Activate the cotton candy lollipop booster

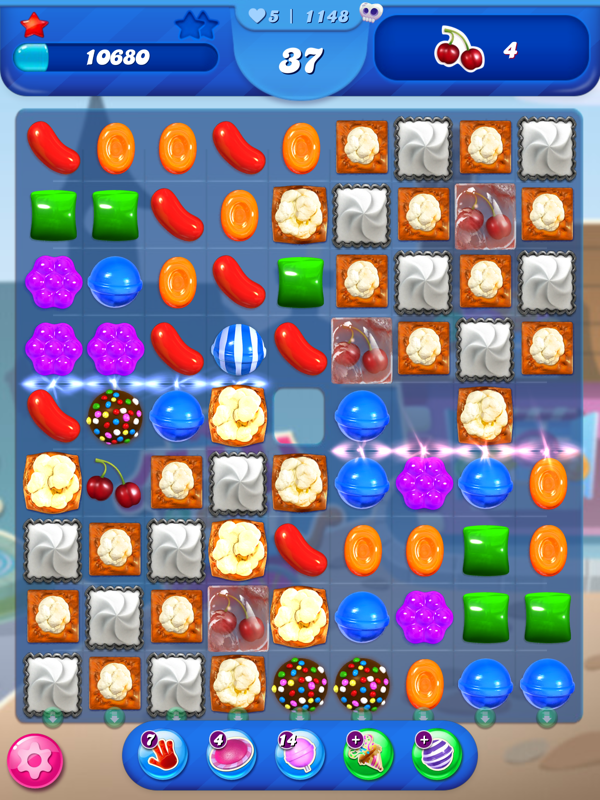[x=300, y=756]
